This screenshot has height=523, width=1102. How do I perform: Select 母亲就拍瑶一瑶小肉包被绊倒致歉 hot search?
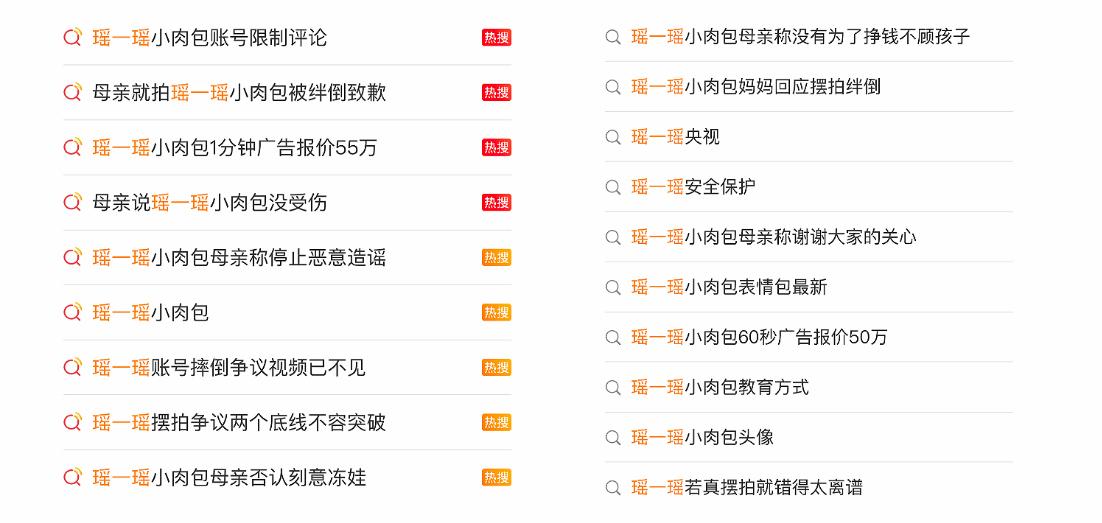click(x=239, y=93)
